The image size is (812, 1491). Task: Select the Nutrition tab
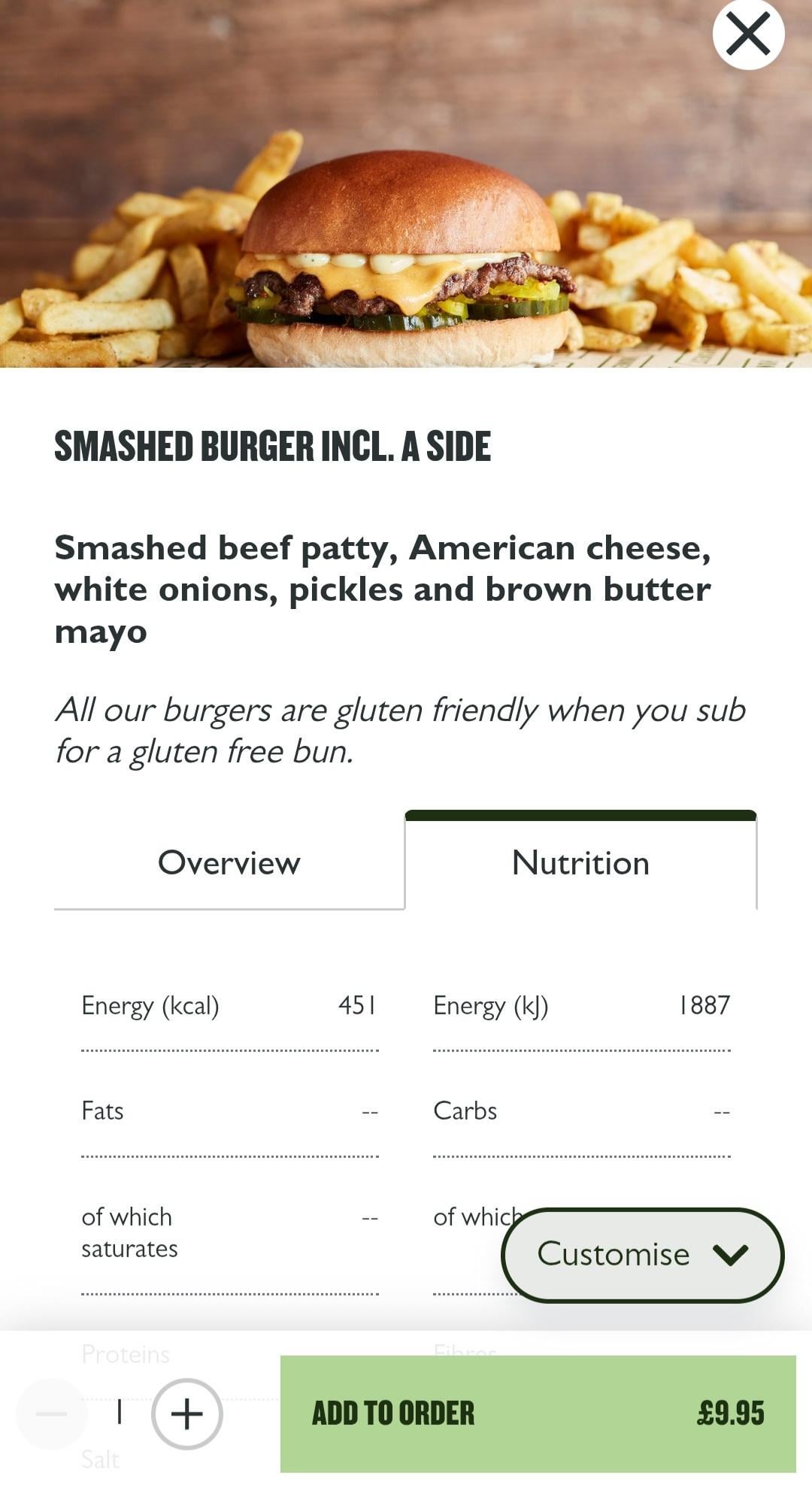click(580, 862)
